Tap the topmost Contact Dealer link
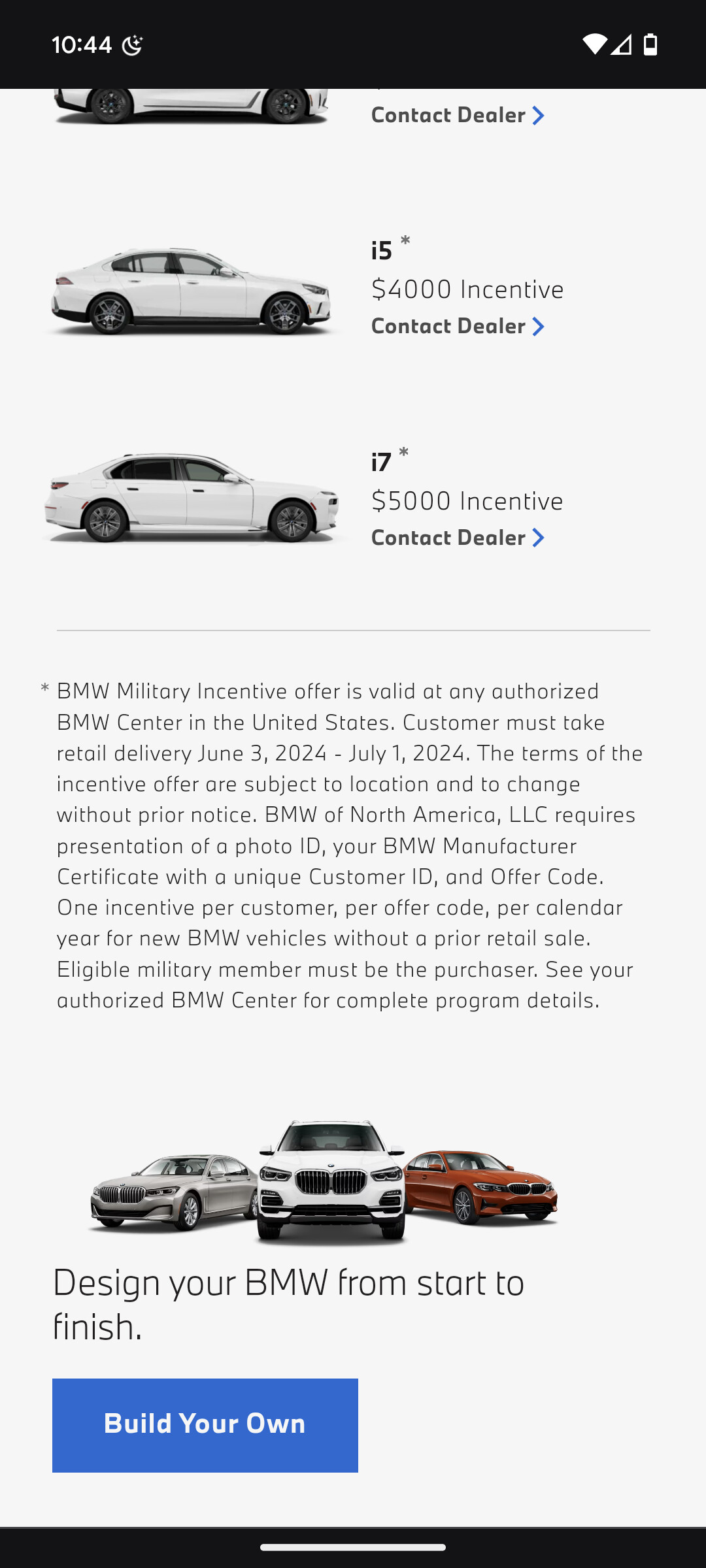The height and width of the screenshot is (1568, 706). (x=458, y=115)
